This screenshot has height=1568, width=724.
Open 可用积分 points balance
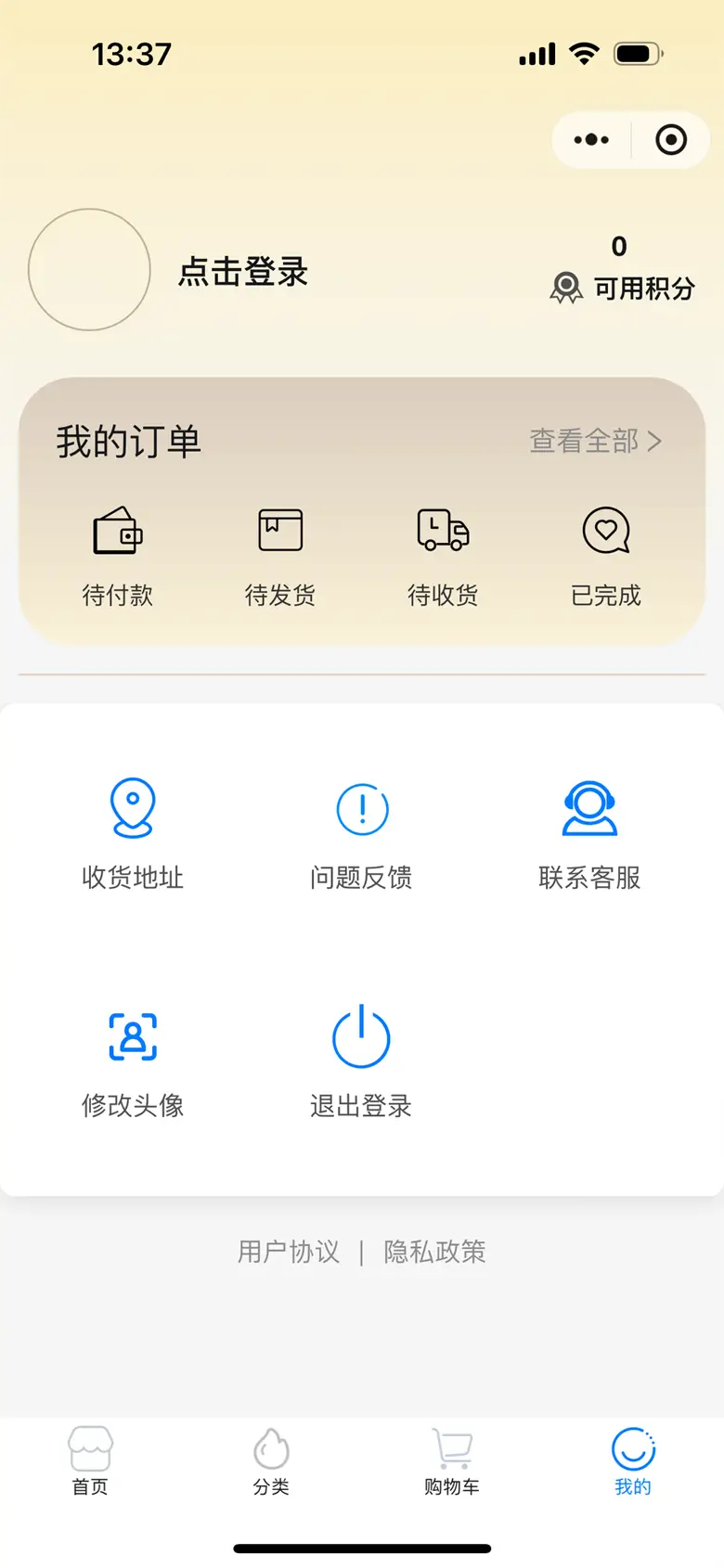[x=621, y=270]
